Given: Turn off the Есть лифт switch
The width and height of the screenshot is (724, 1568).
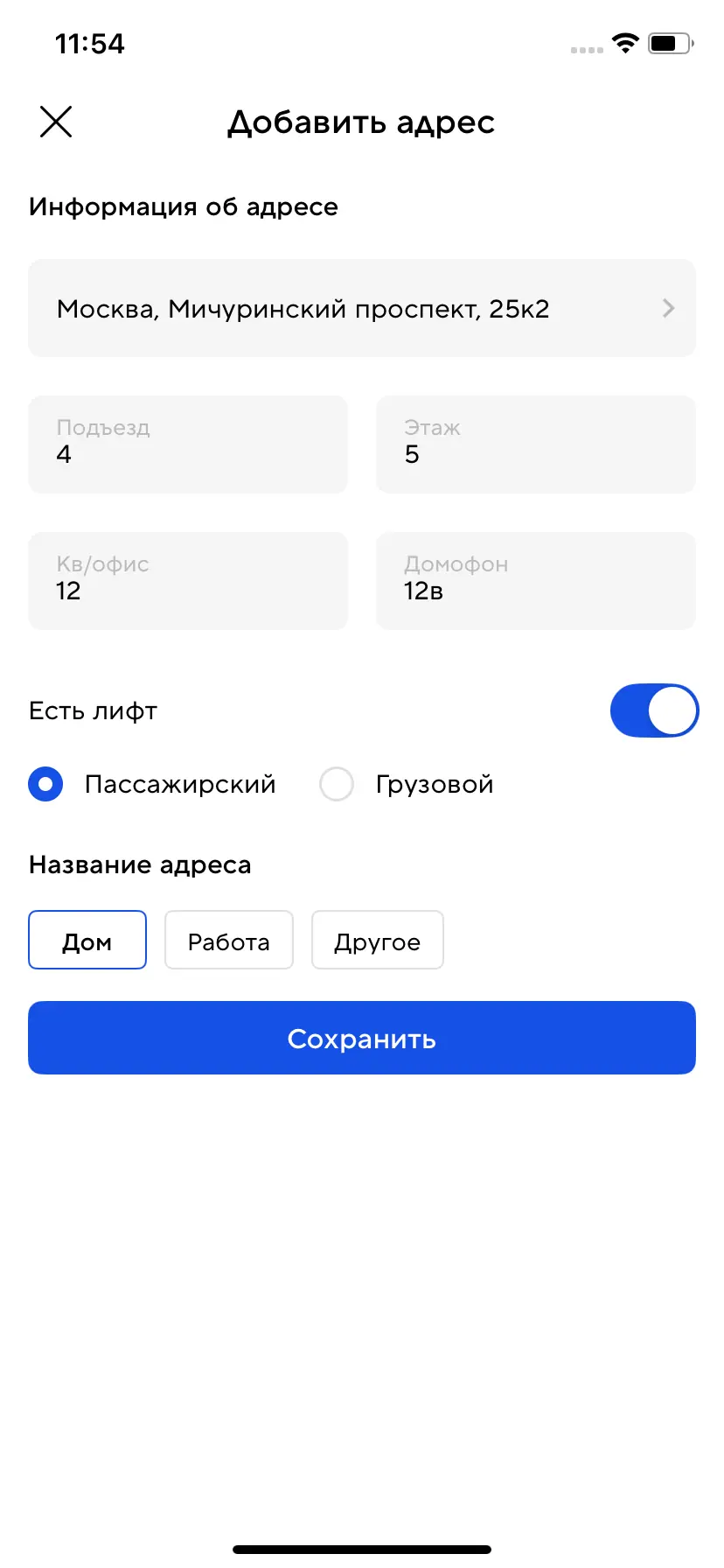Looking at the screenshot, I should pos(653,710).
